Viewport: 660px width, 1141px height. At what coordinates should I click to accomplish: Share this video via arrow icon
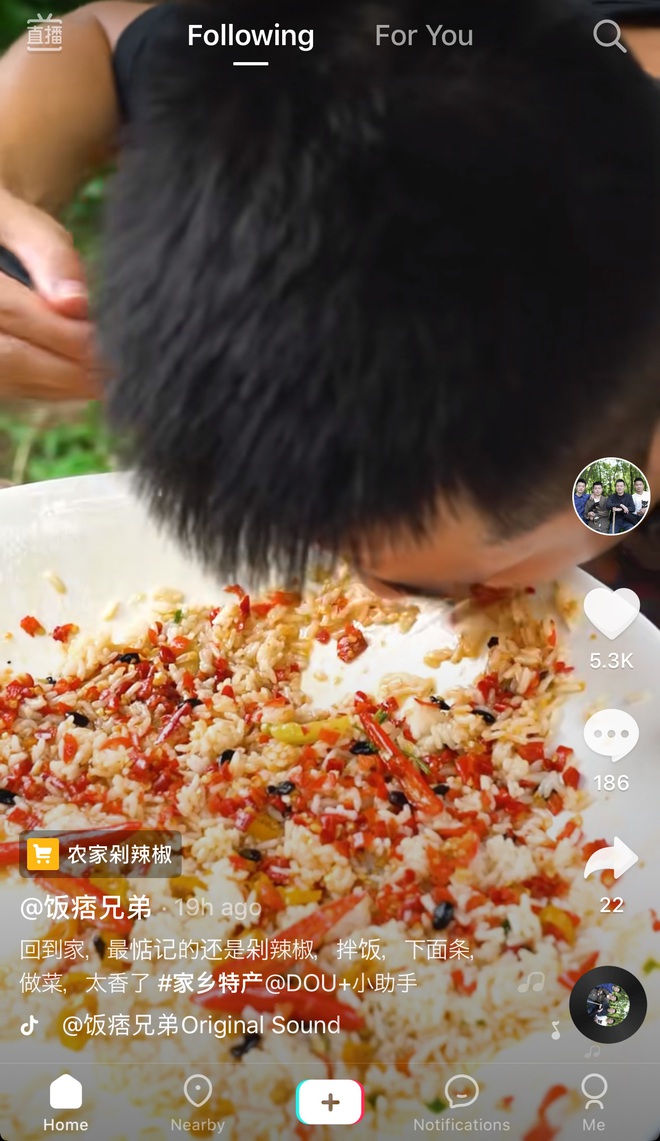(611, 859)
